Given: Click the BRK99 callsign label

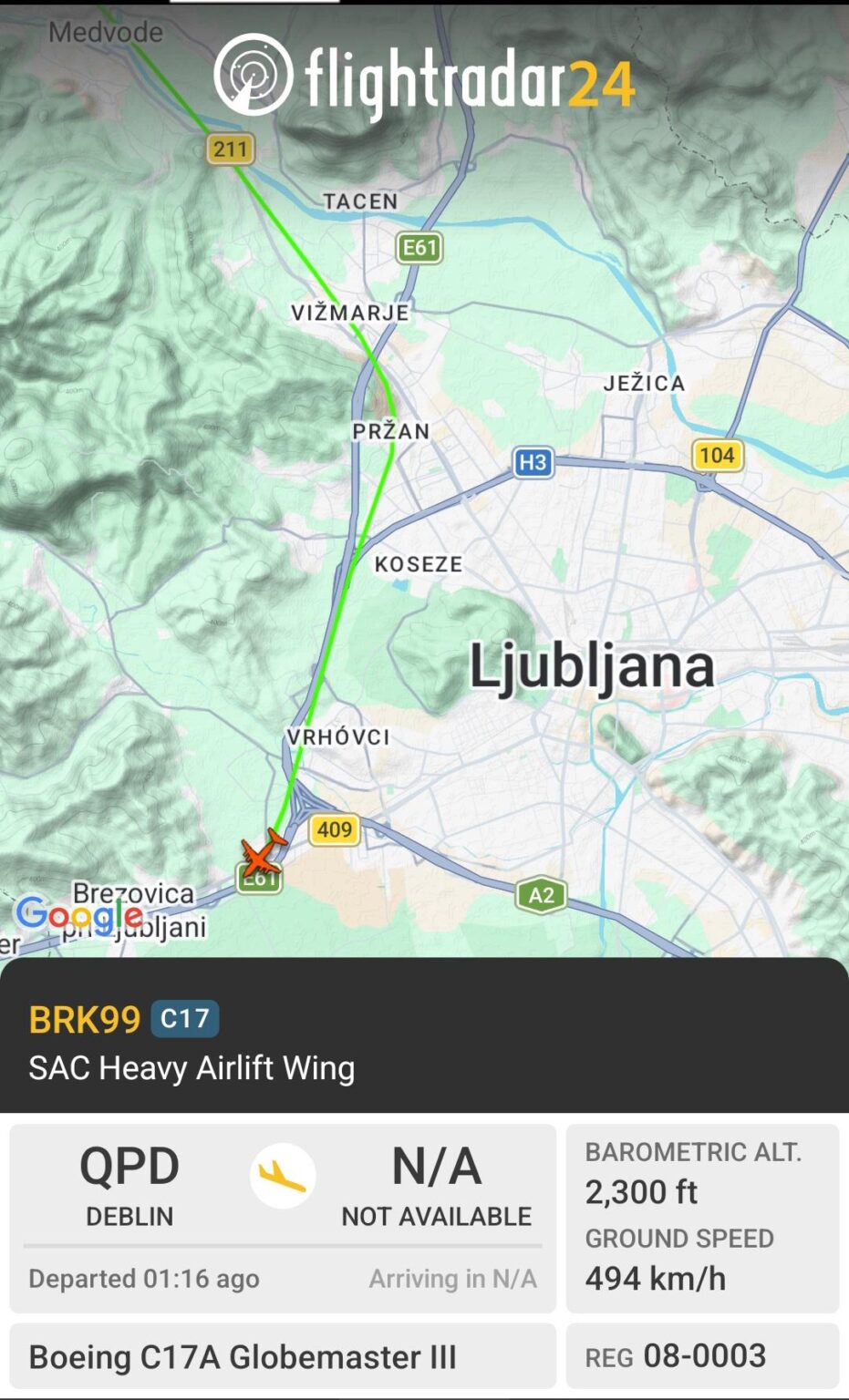Looking at the screenshot, I should tap(82, 1020).
